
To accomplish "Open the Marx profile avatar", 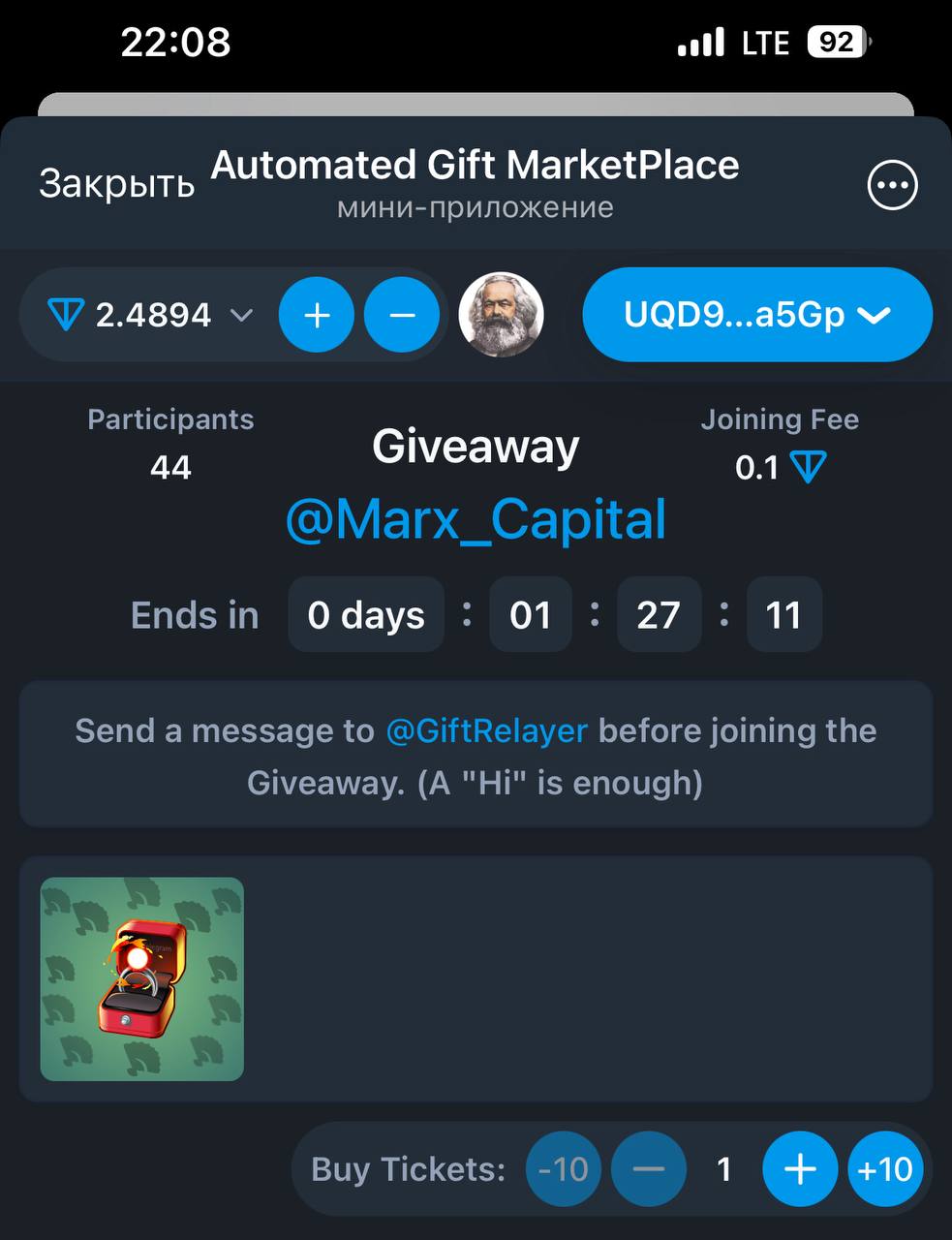I will 501,315.
